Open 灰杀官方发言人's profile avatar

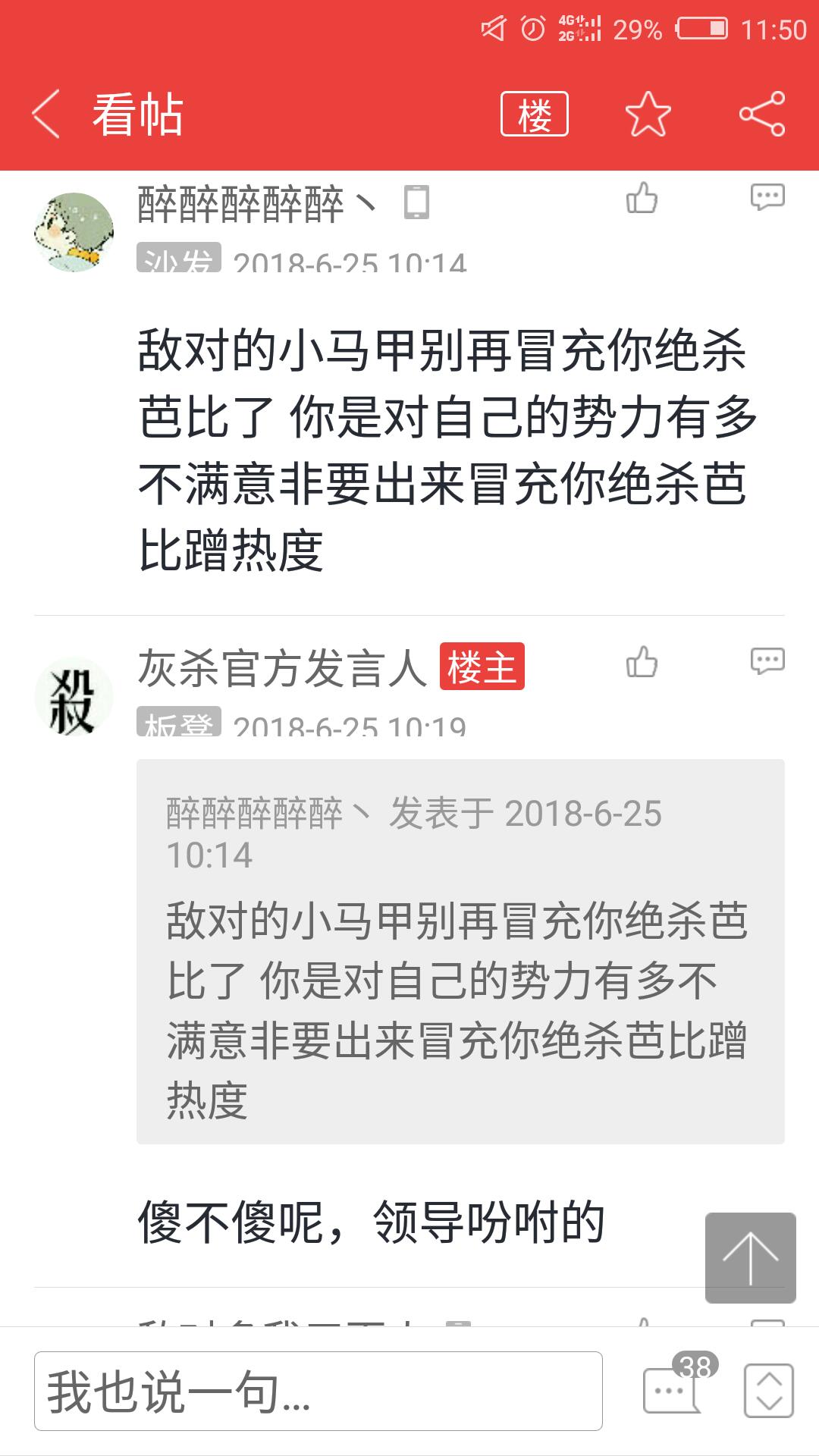coord(74,696)
